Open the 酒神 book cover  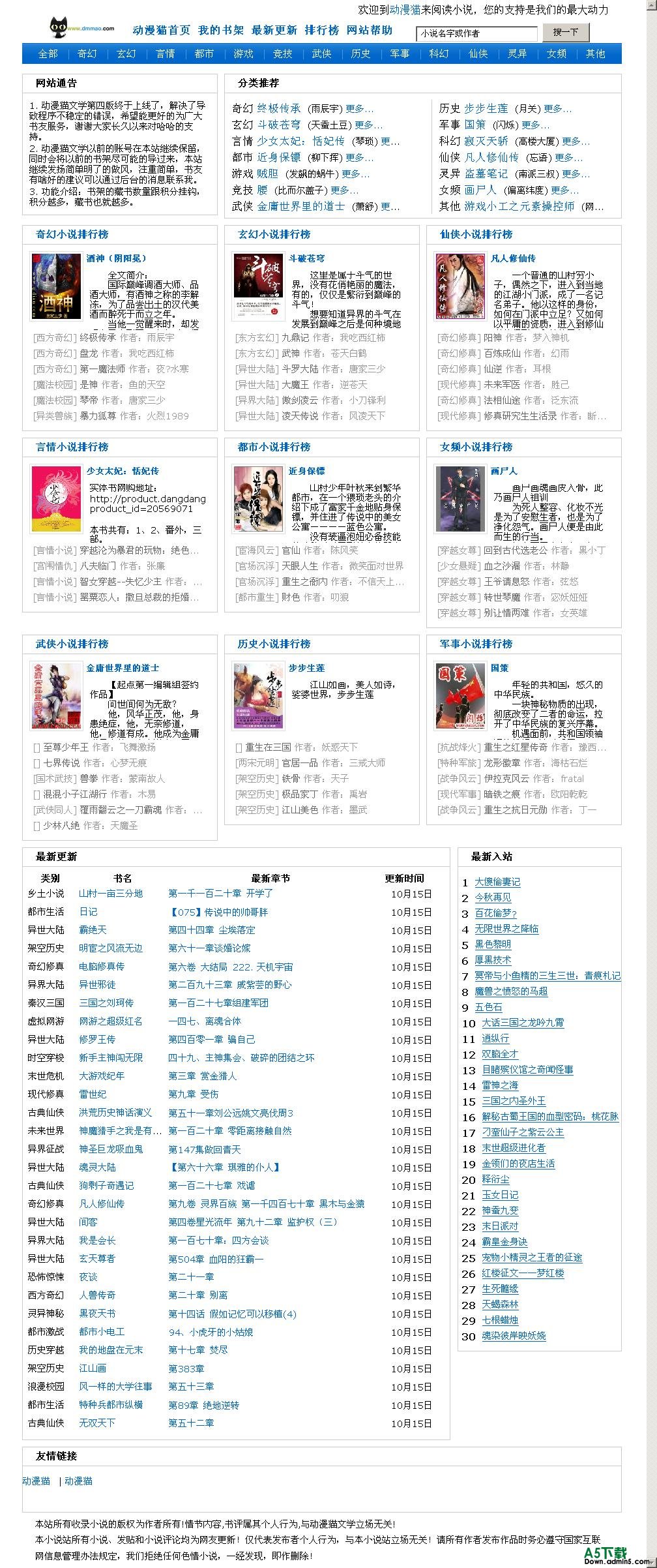click(x=56, y=286)
